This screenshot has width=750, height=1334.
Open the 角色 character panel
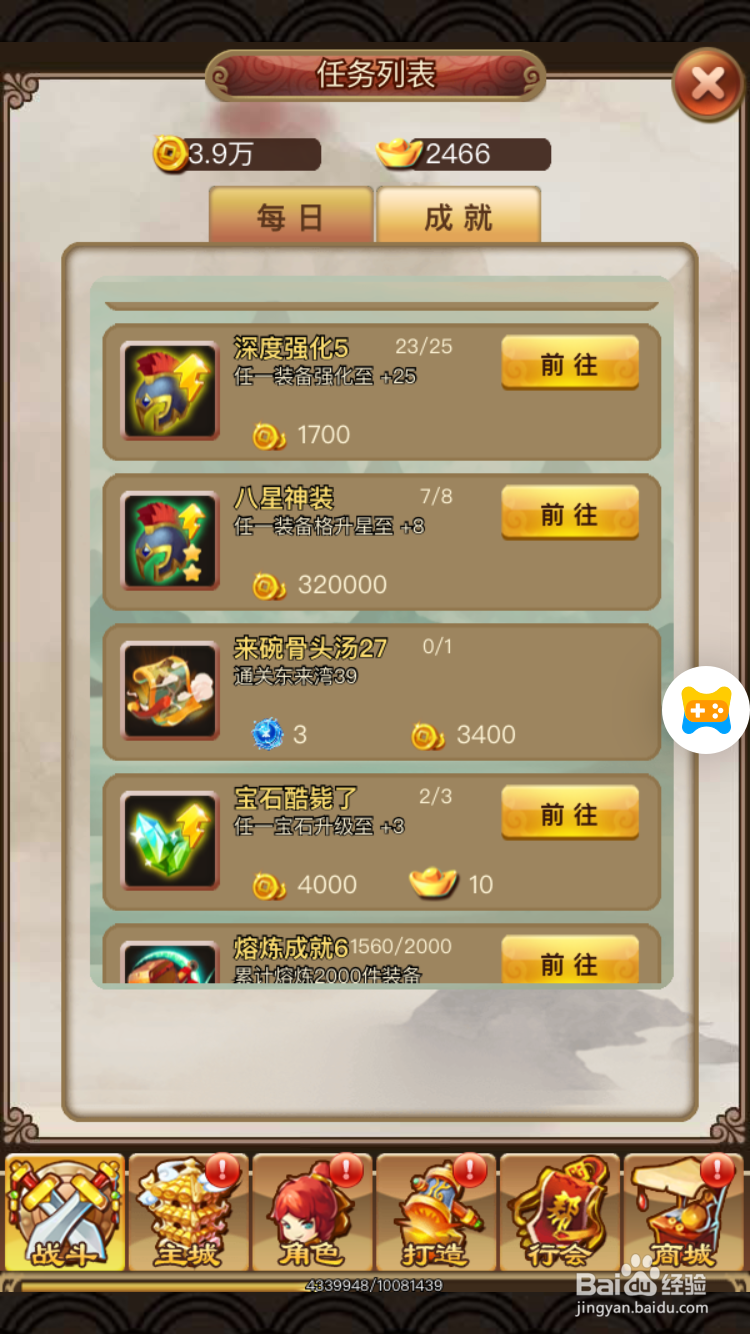coord(311,1210)
